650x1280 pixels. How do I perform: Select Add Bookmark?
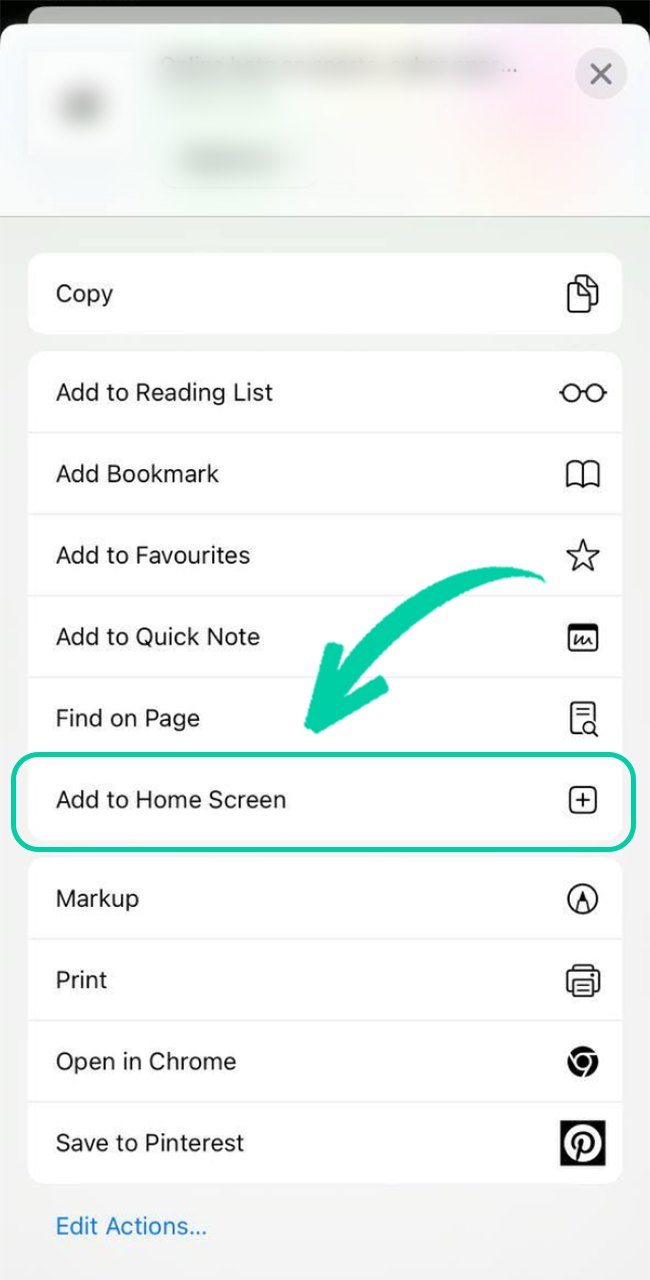tap(324, 474)
